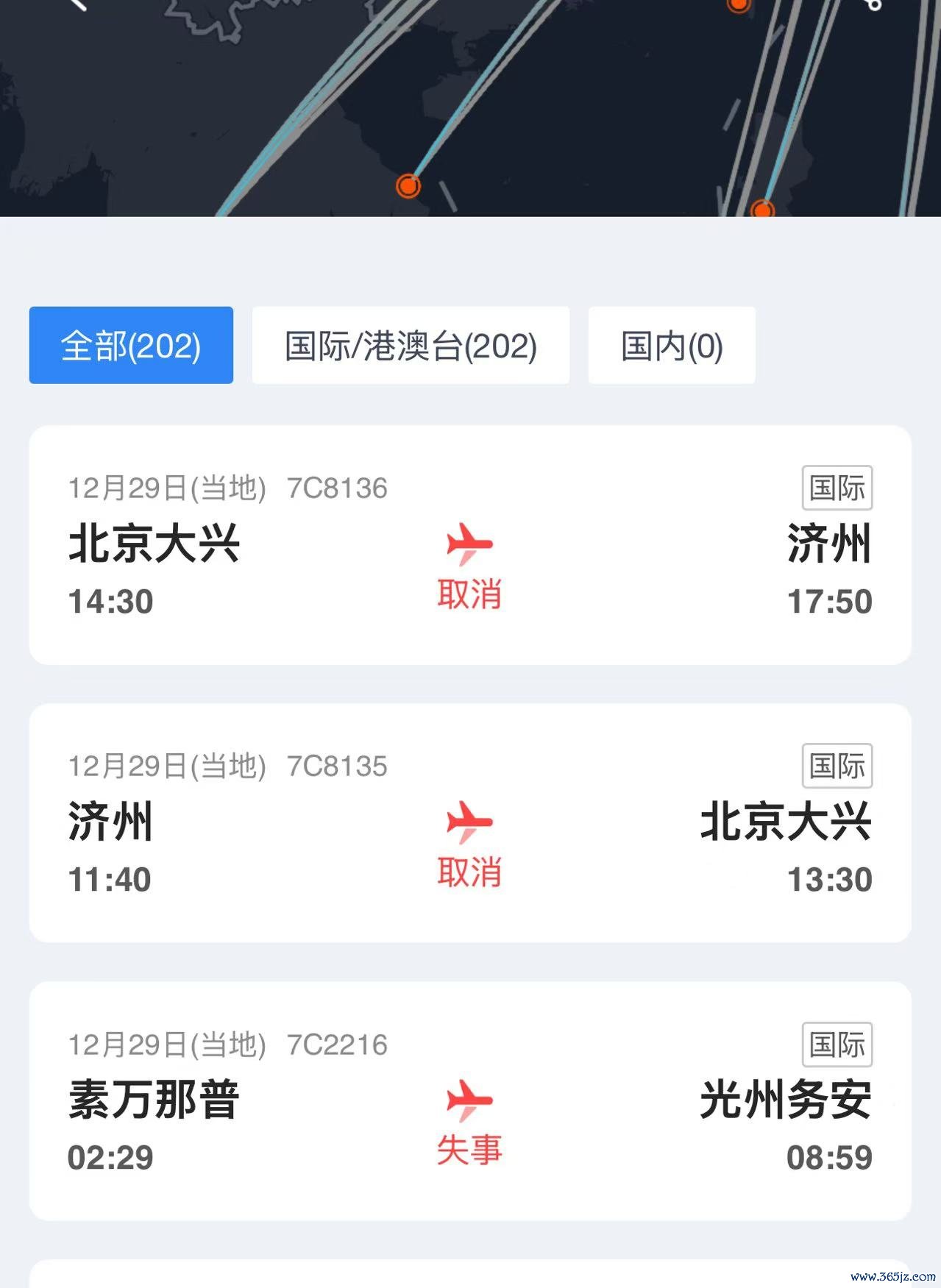Select the 全部(202) tab
The image size is (941, 1288).
pos(131,346)
